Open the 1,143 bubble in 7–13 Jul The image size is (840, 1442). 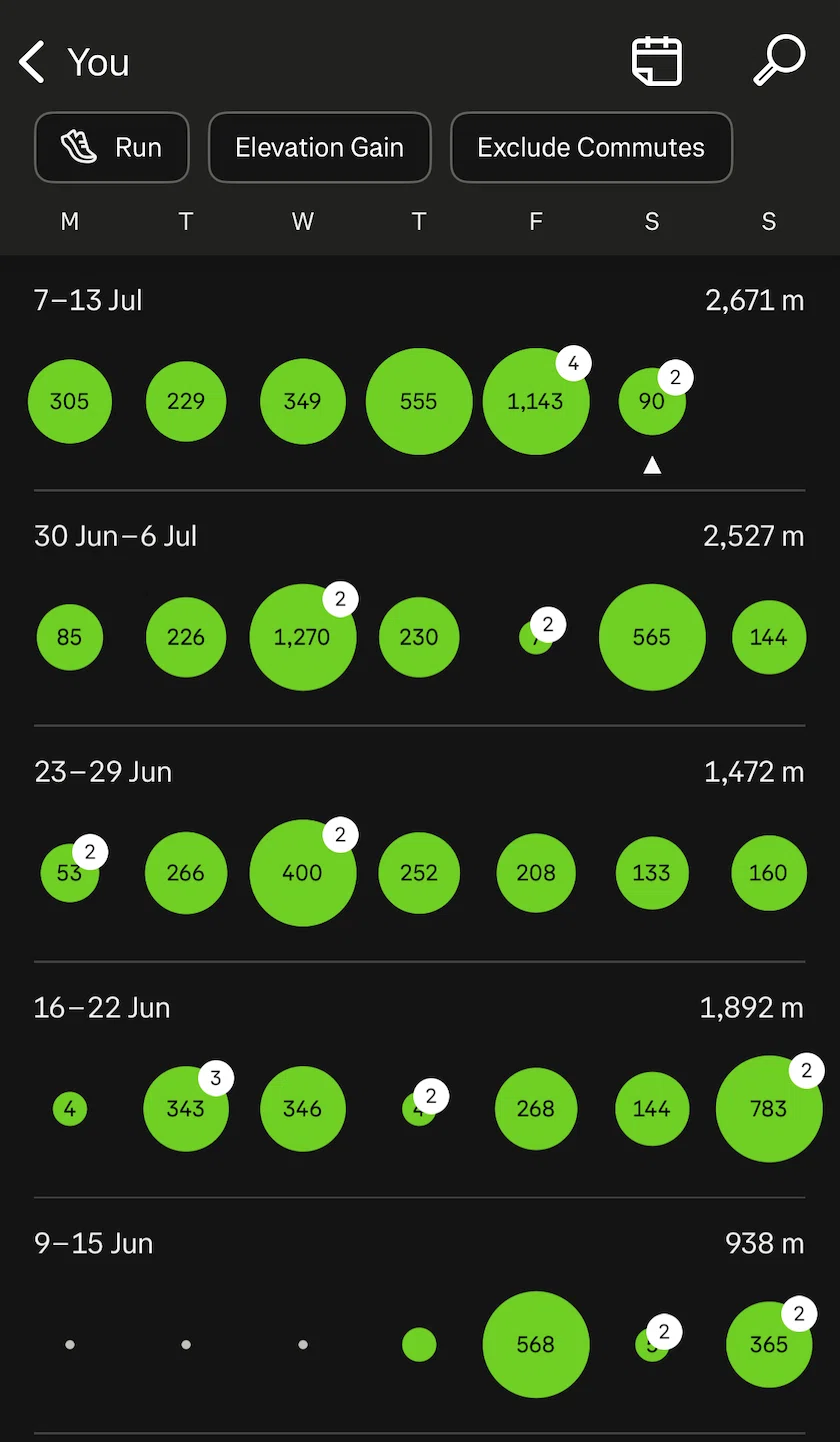coord(536,401)
